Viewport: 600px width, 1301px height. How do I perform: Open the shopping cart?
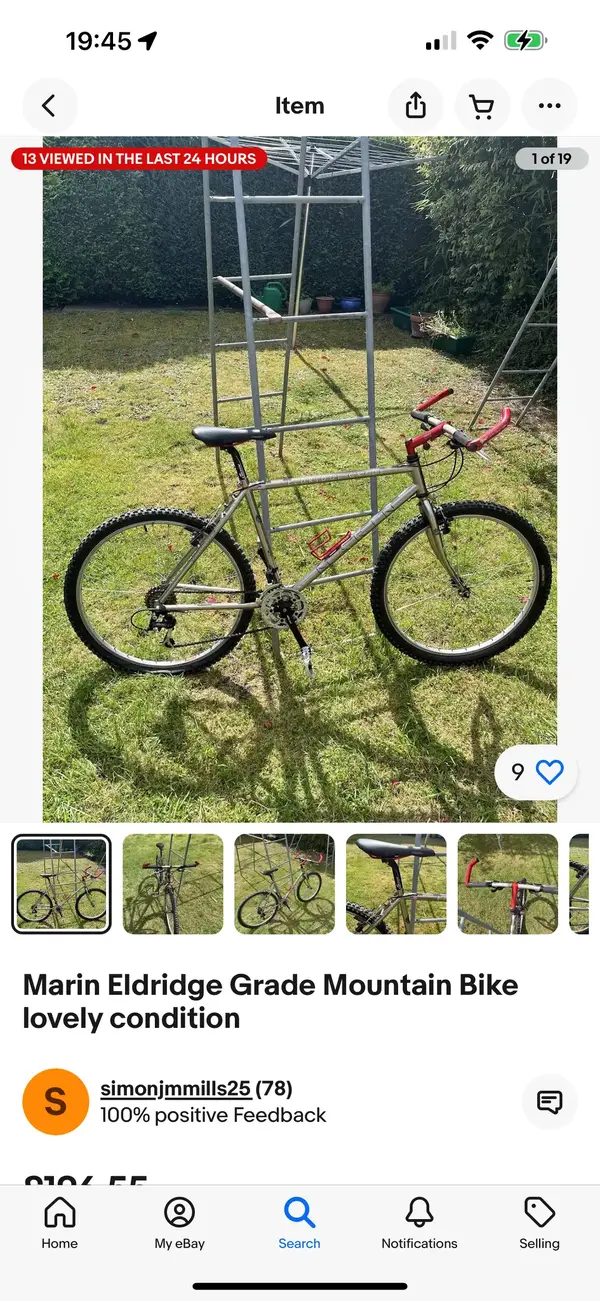[x=482, y=106]
